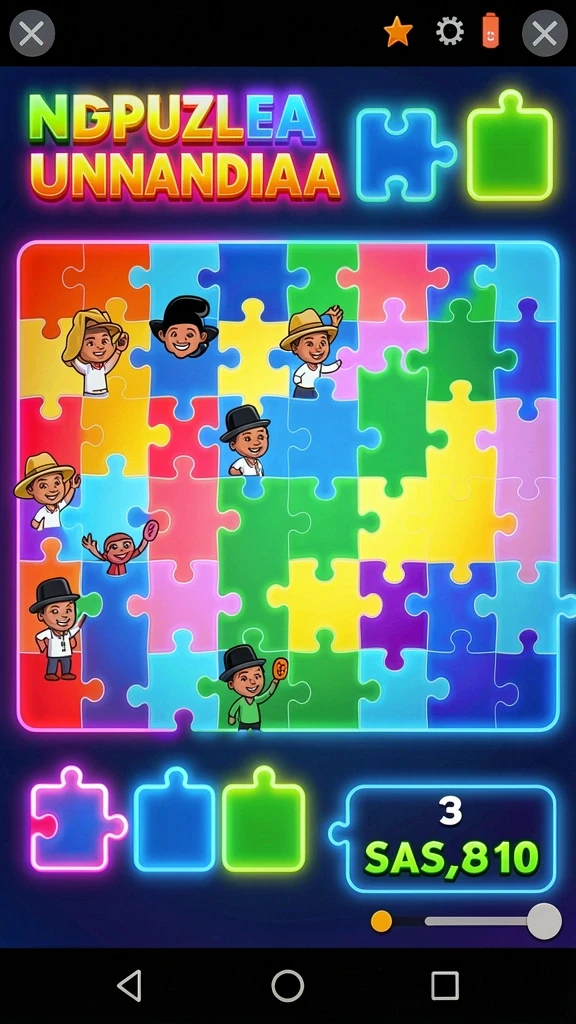Viewport: 576px width, 1024px height.
Task: Pick the blue puzzle piece in the tray
Action: [174, 820]
